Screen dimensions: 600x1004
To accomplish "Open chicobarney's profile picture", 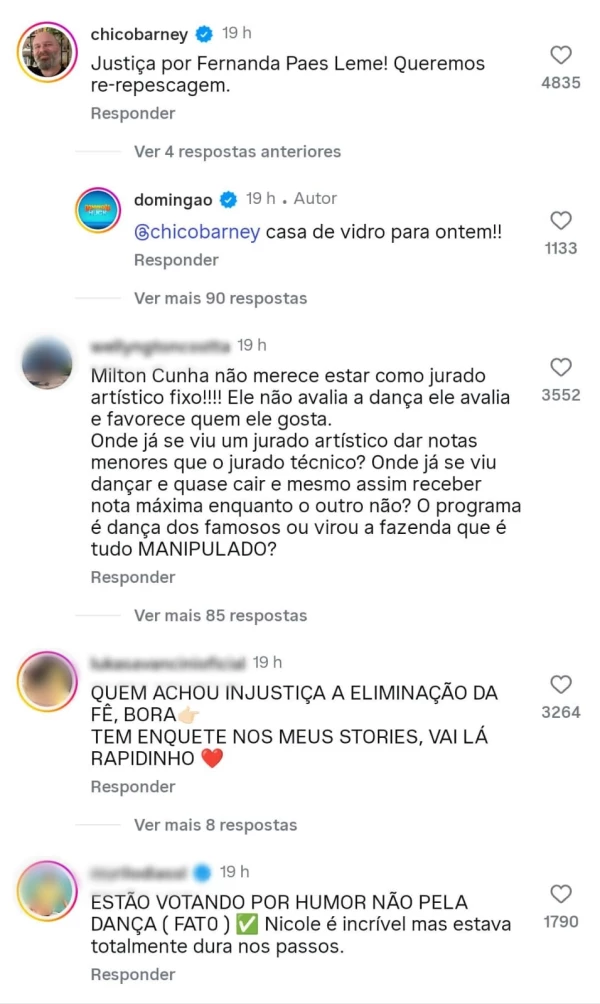I will click(x=46, y=53).
